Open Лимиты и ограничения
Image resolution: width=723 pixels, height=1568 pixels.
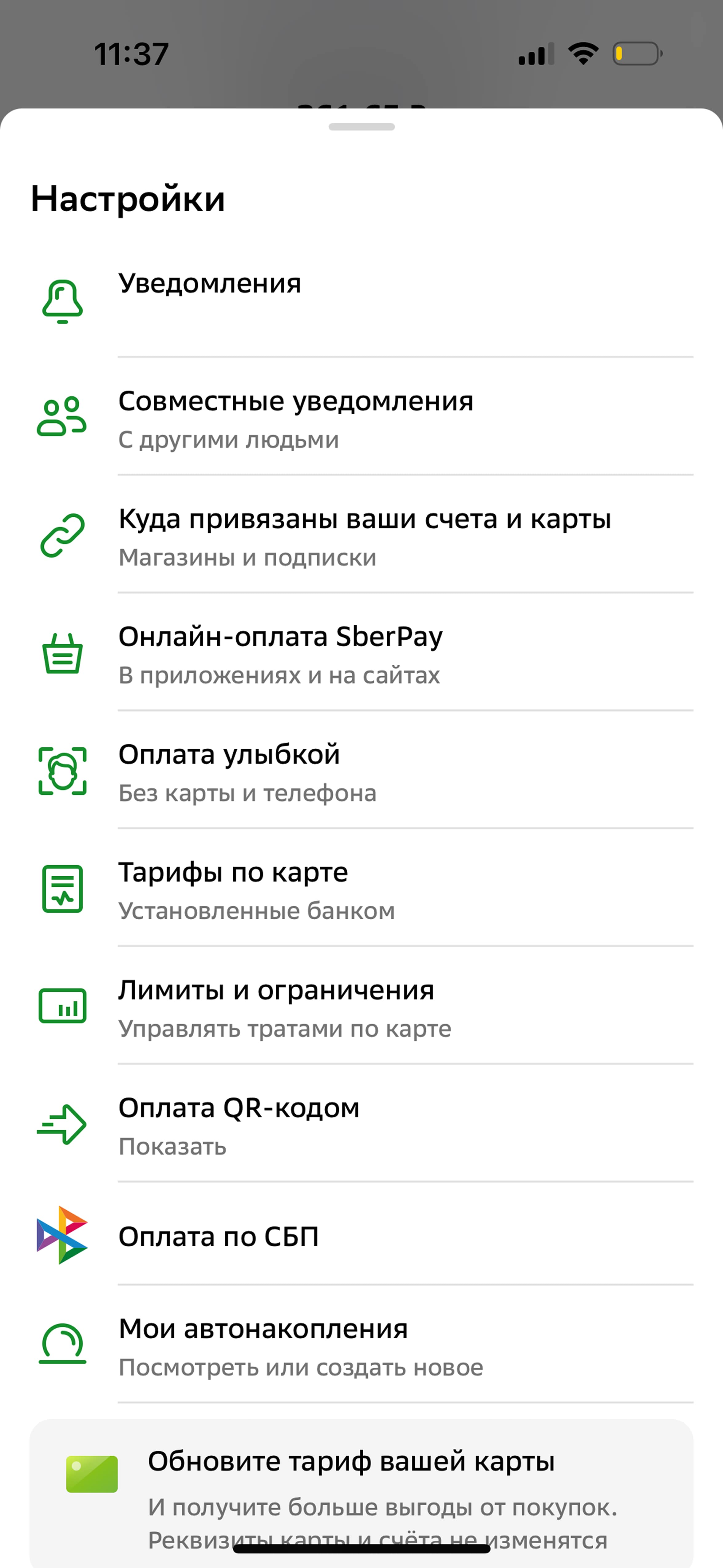(361, 1006)
